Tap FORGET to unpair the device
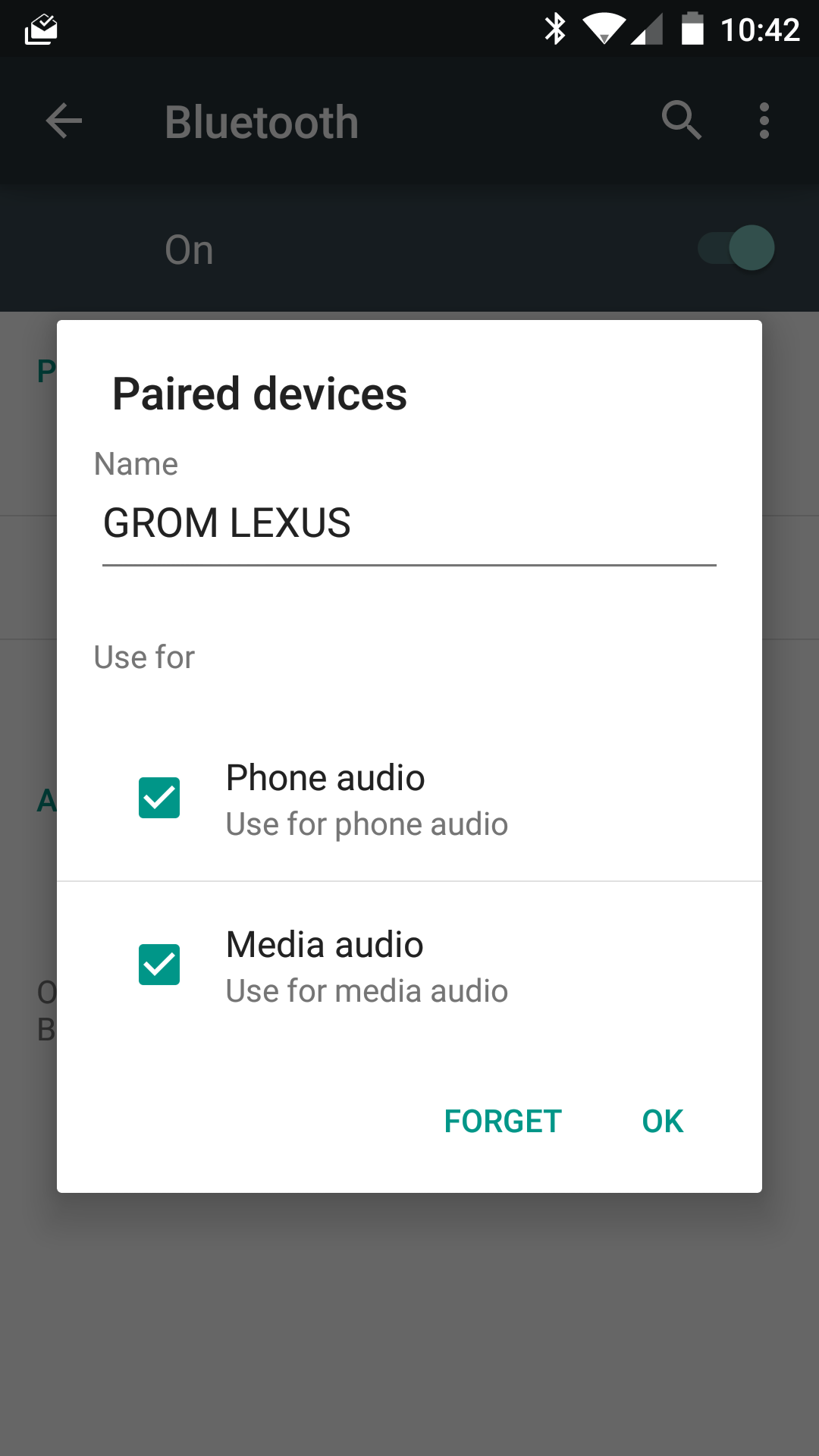 [503, 1122]
